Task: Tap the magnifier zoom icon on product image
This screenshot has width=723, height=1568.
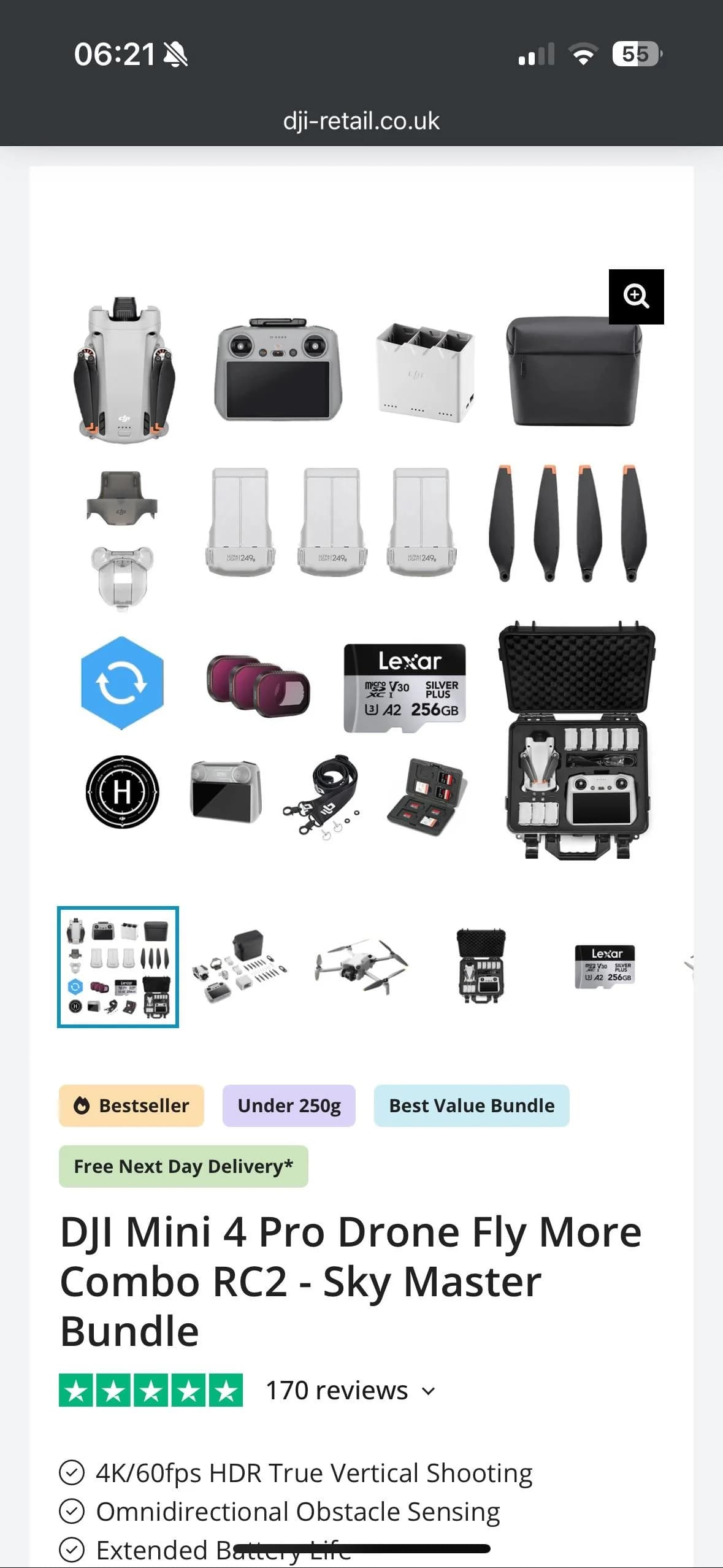Action: [x=636, y=296]
